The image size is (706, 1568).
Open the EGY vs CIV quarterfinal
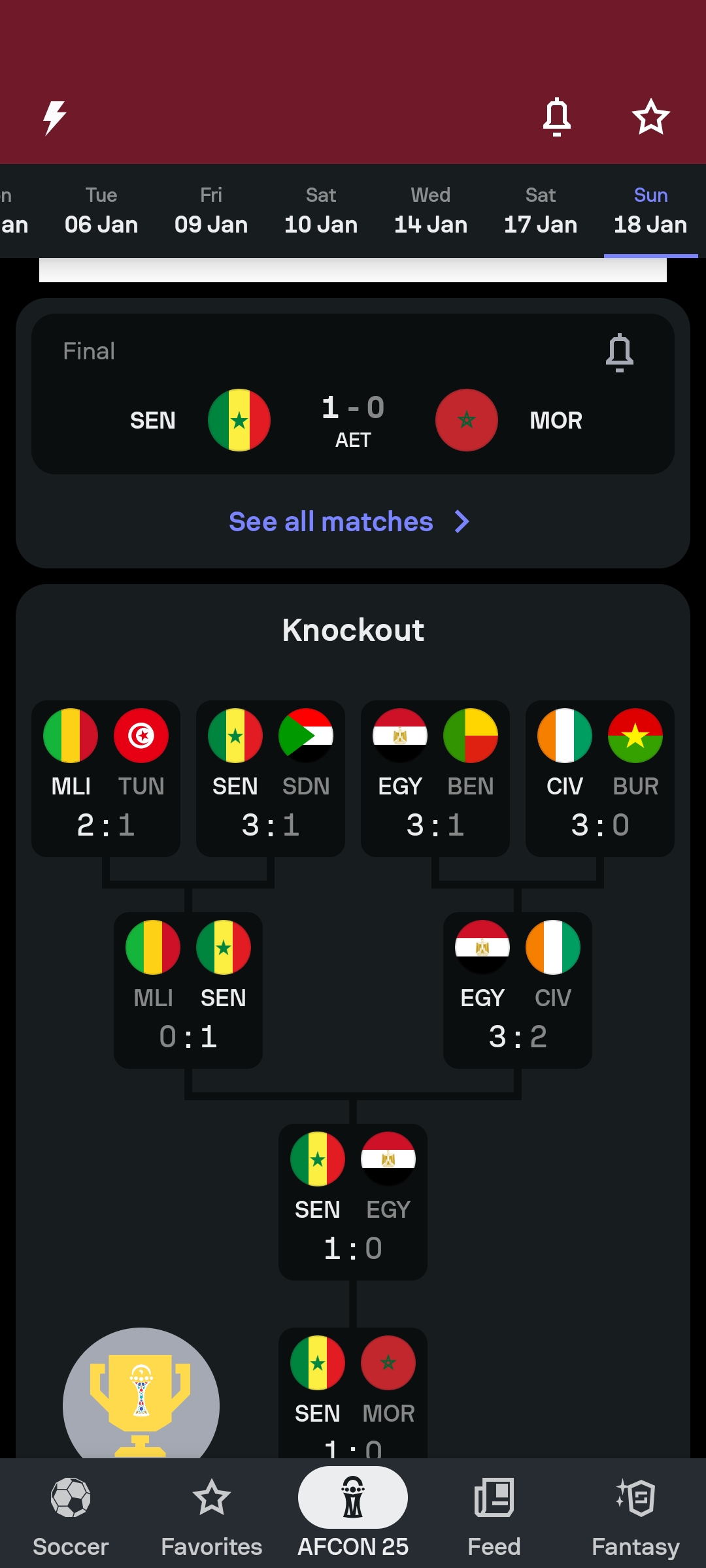click(518, 990)
